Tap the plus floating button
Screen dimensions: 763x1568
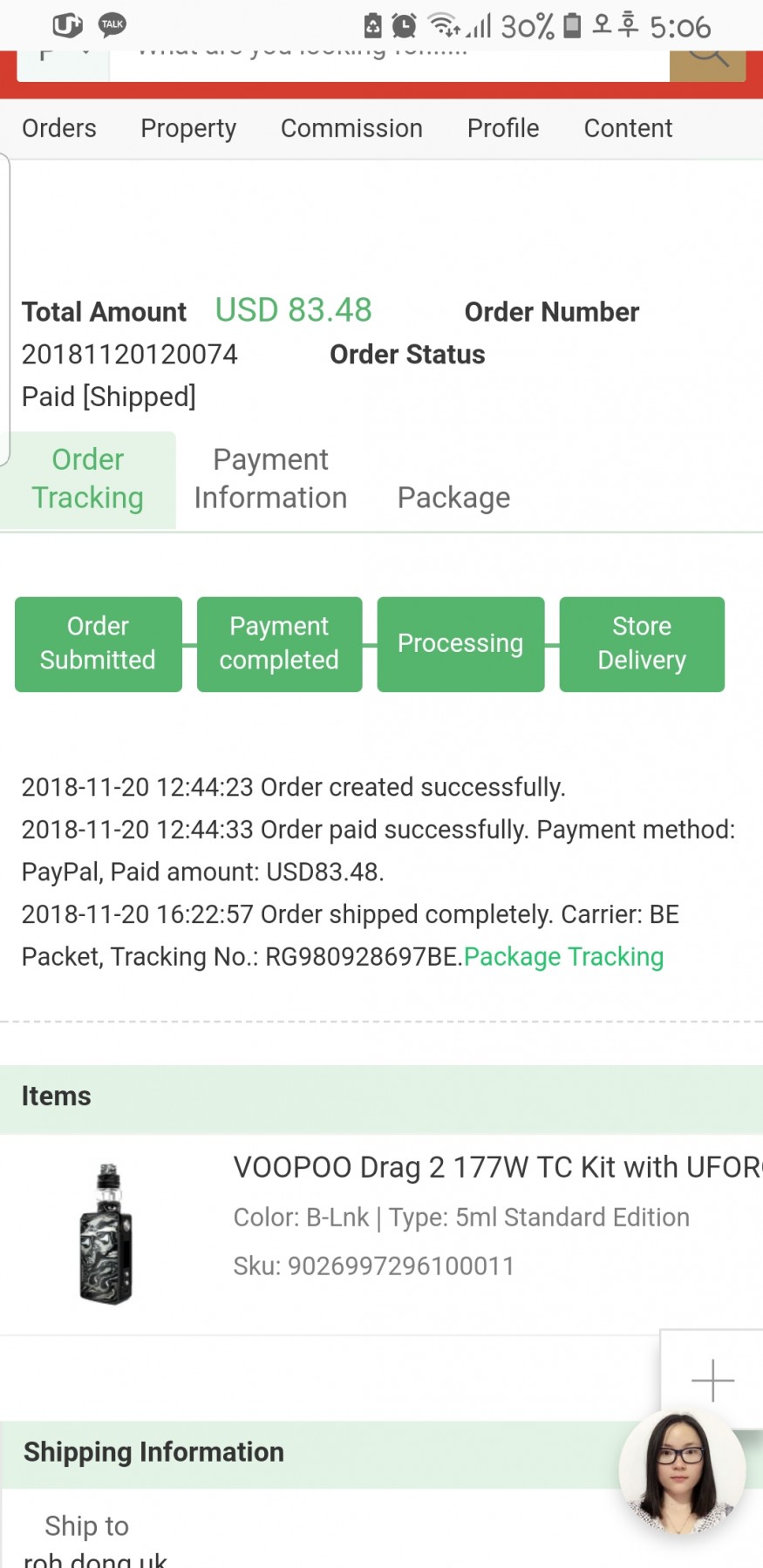(712, 1381)
